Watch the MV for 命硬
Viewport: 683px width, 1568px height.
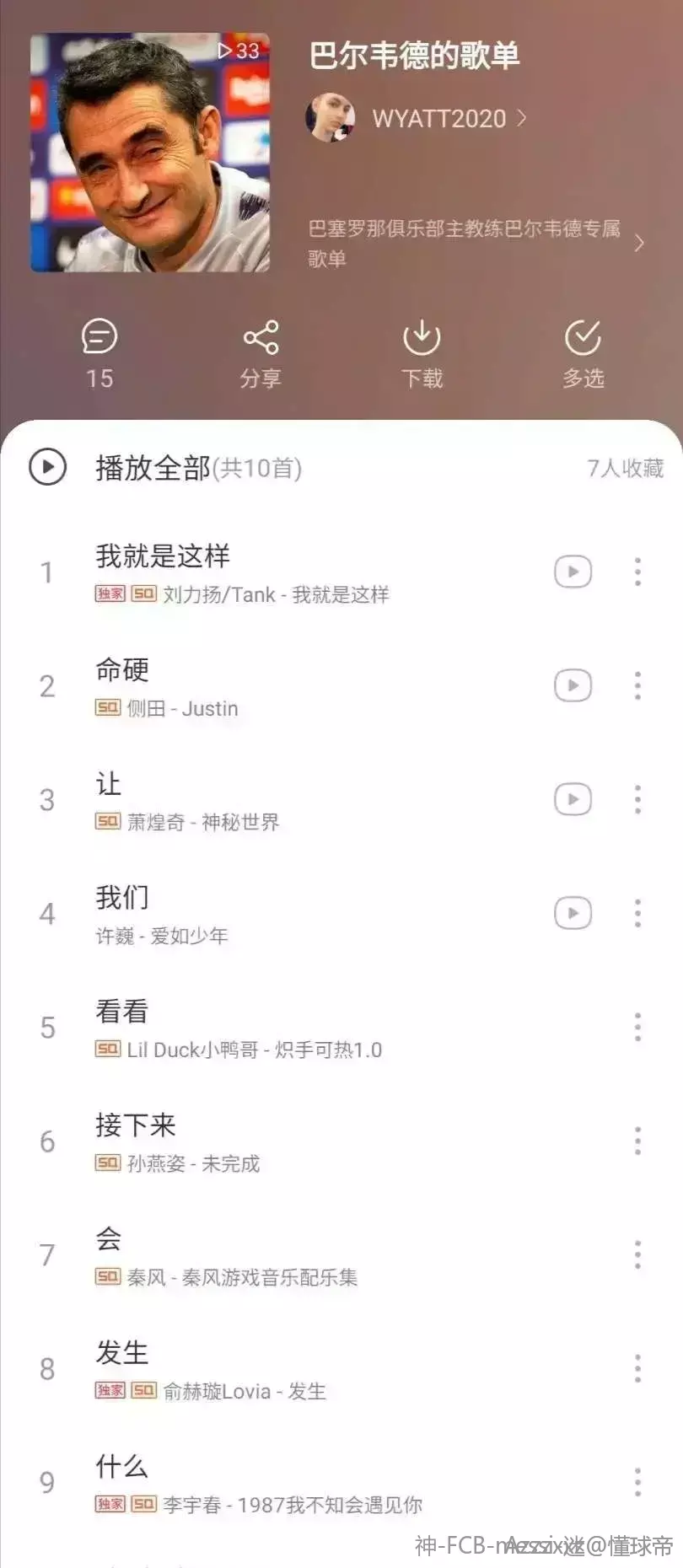click(573, 685)
